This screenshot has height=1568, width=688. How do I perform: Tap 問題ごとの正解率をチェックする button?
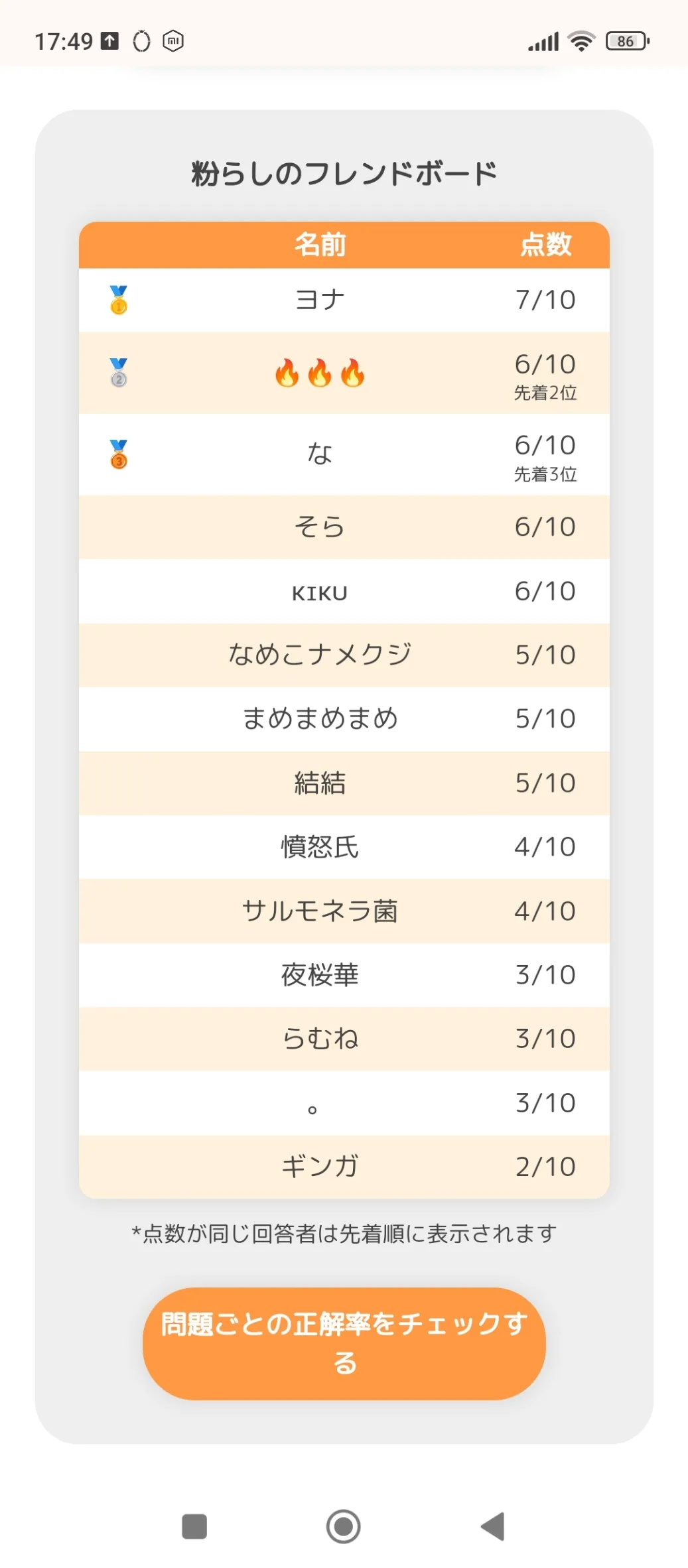[x=344, y=1343]
